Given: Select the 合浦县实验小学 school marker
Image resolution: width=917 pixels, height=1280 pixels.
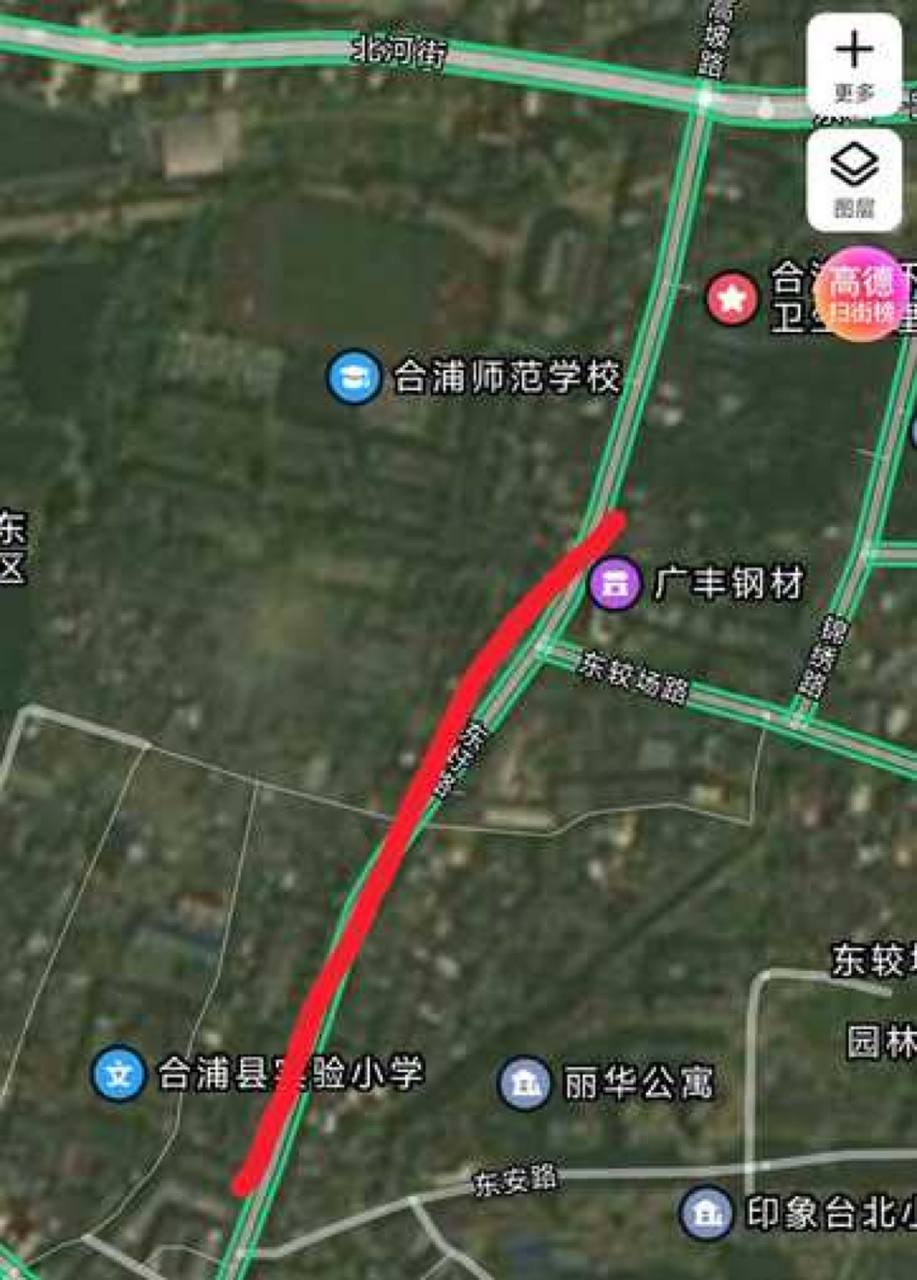Looking at the screenshot, I should pos(117,1072).
